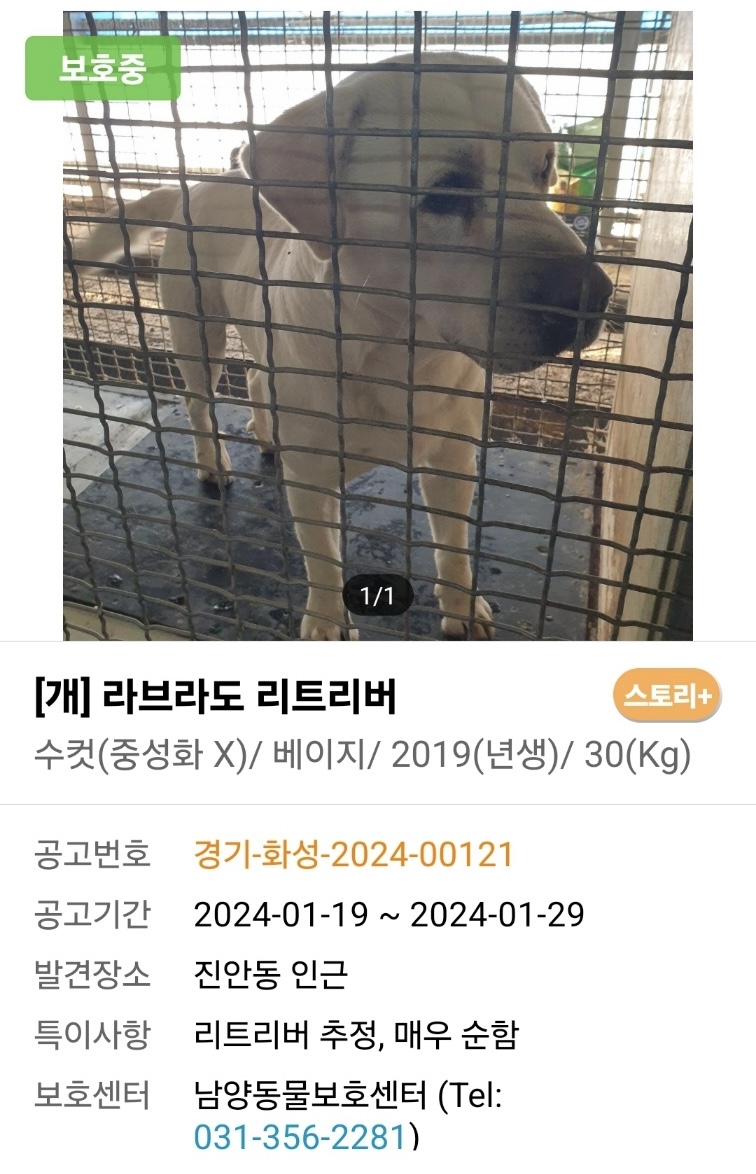Open the Labrador Retriever photo
Image resolution: width=756 pixels, height=1174 pixels.
378,325
